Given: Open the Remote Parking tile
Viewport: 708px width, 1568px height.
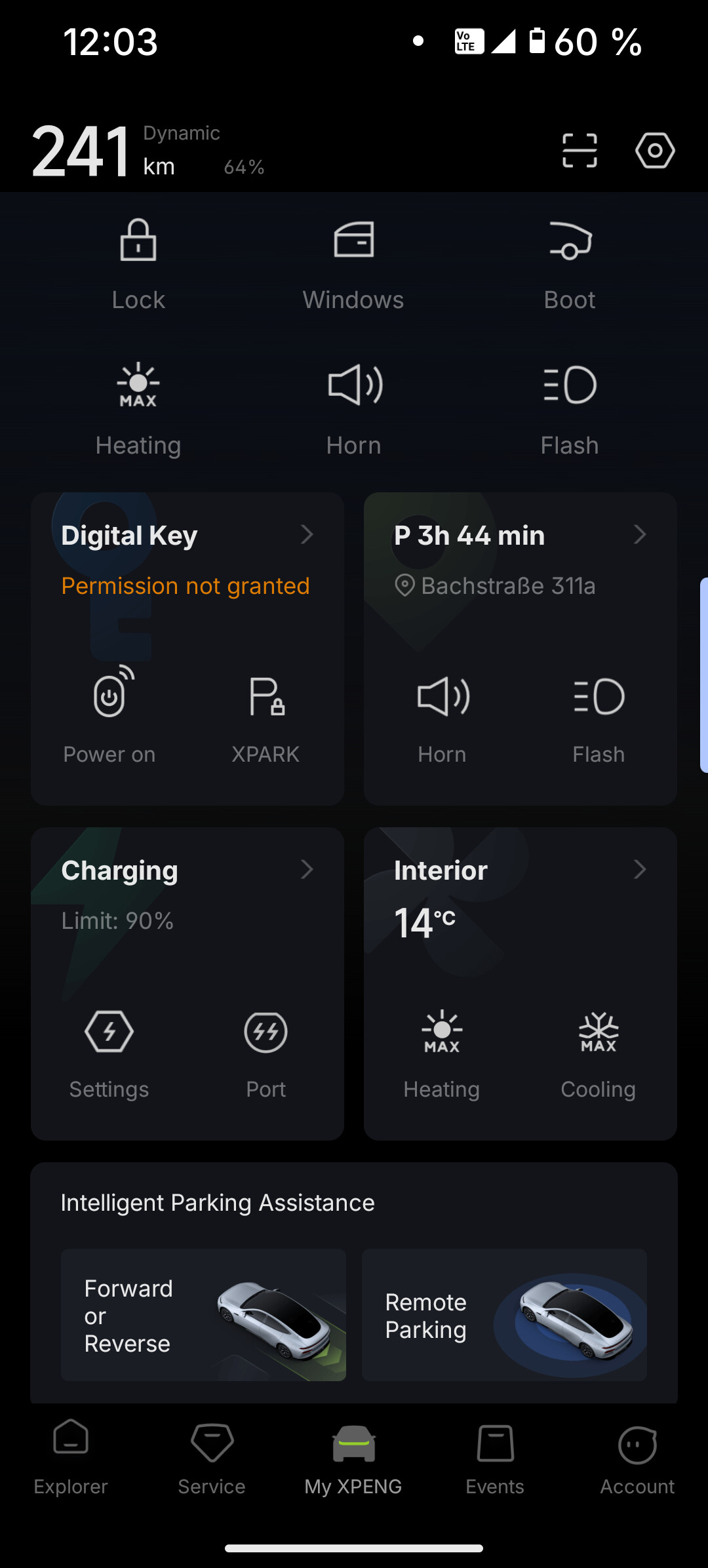Looking at the screenshot, I should (x=504, y=1315).
